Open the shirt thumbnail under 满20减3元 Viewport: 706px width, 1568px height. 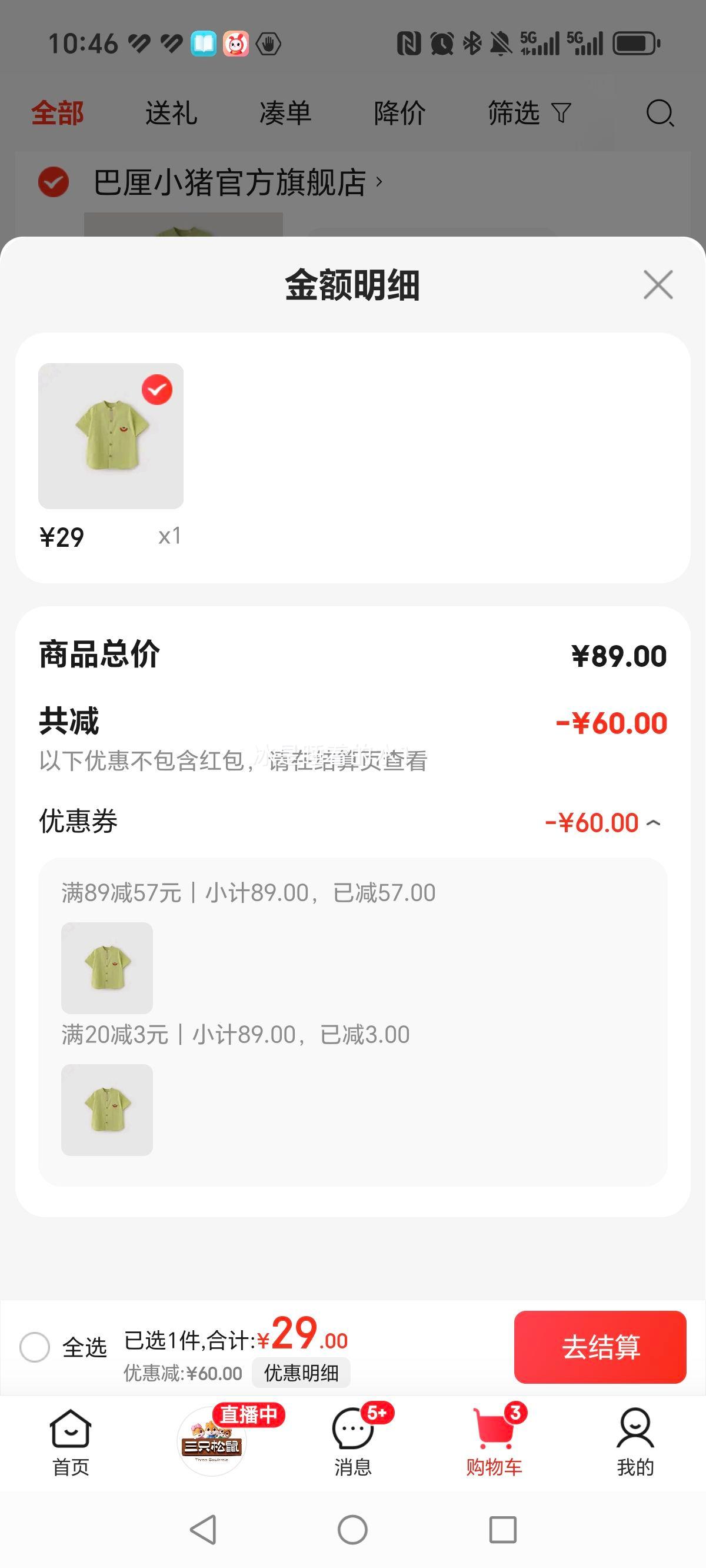click(x=107, y=1109)
